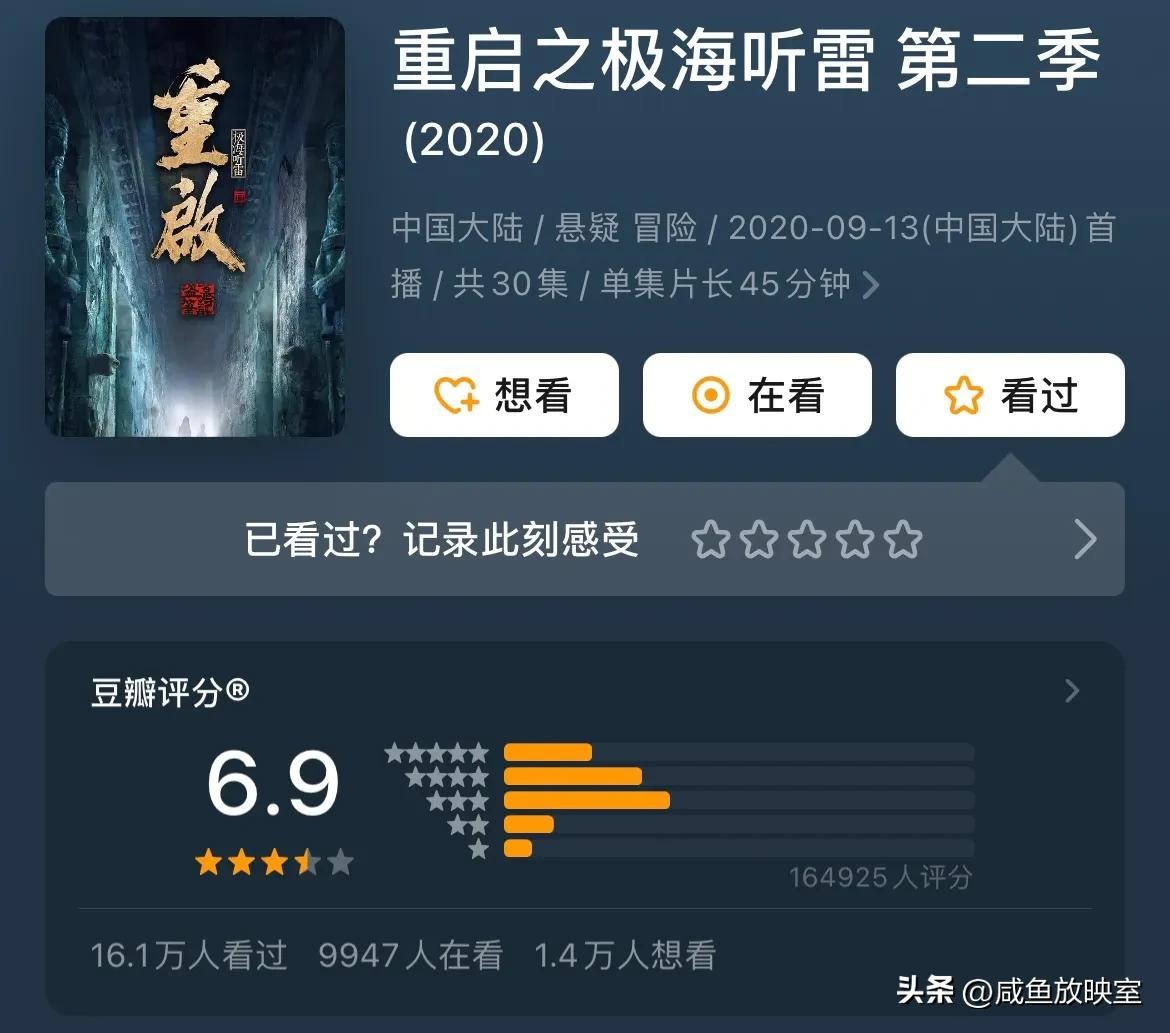Screen dimensions: 1170x1033
Task: Mark the show as 在看
Action: click(x=757, y=396)
